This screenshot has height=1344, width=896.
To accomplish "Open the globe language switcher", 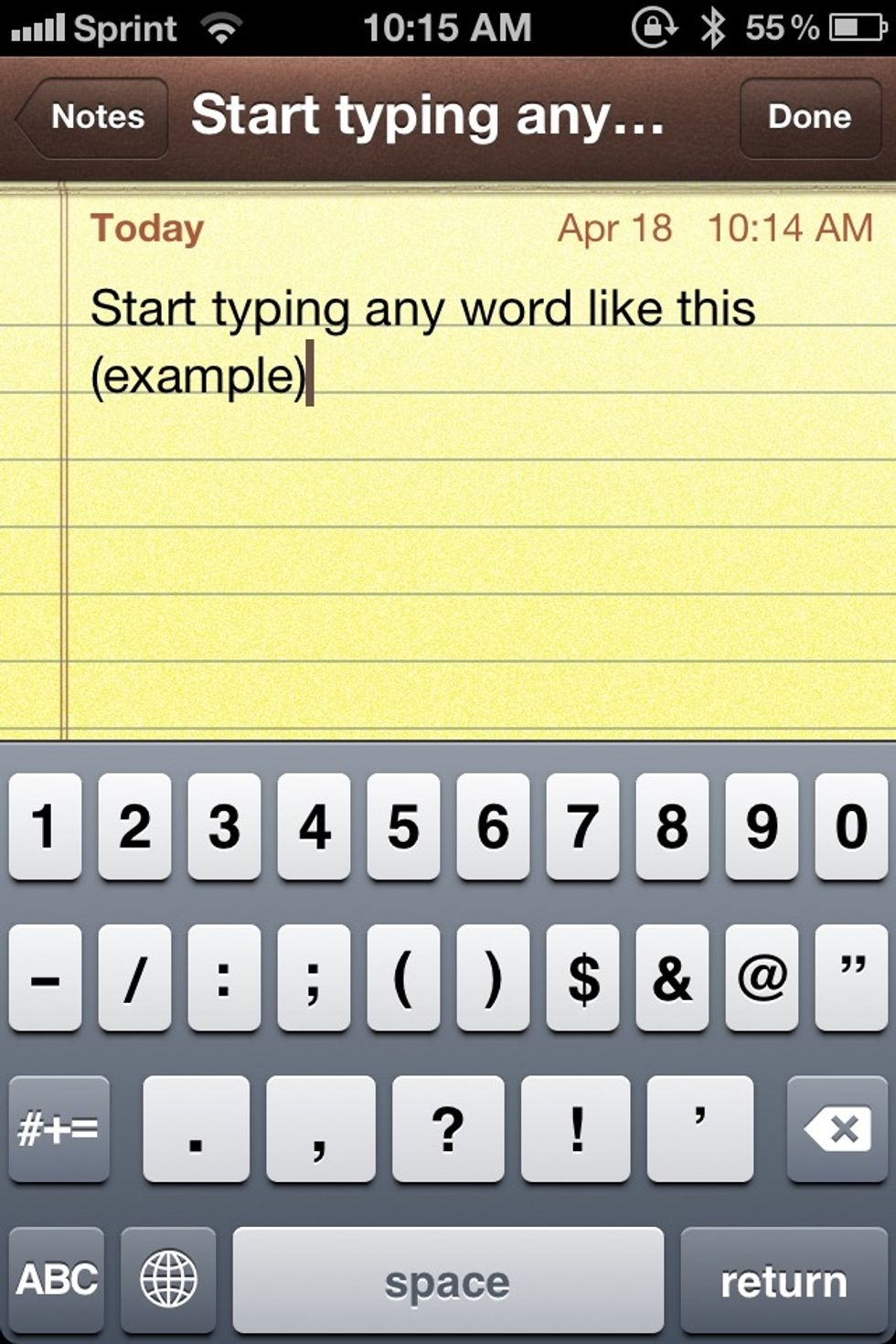I will click(x=168, y=1280).
